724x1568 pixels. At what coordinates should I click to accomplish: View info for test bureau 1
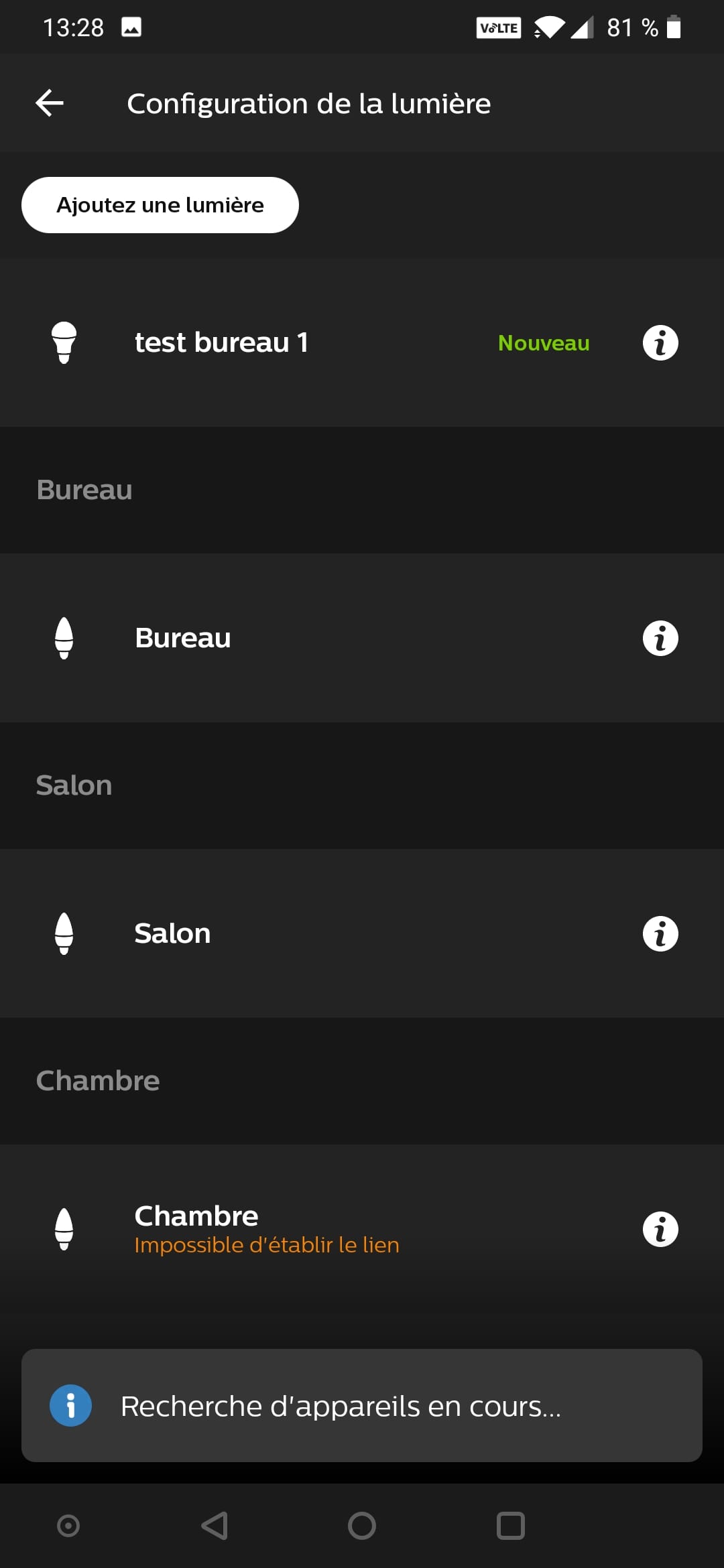(660, 343)
